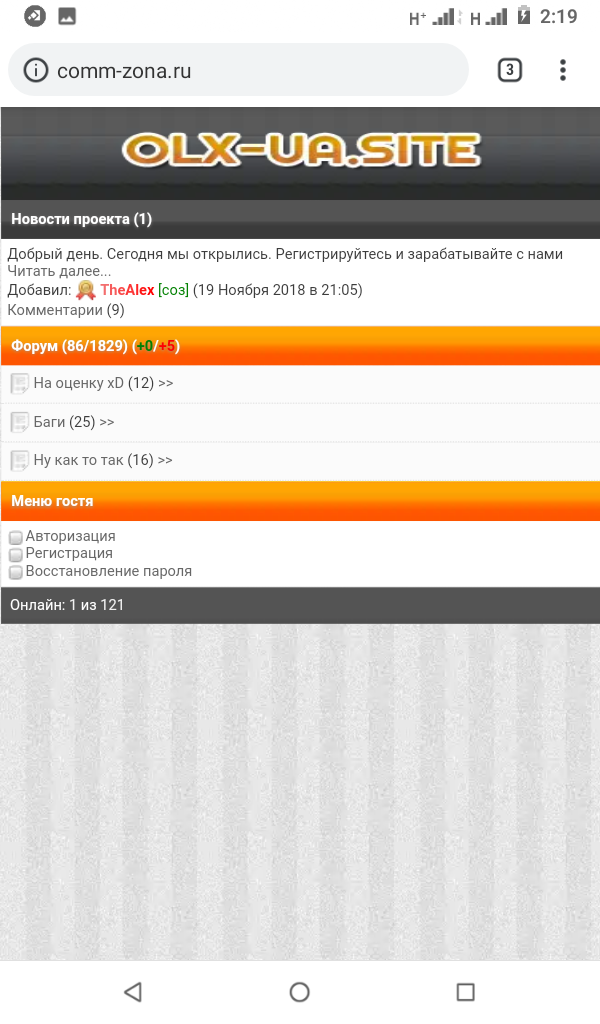Open Комментарии (9) link

coord(66,310)
